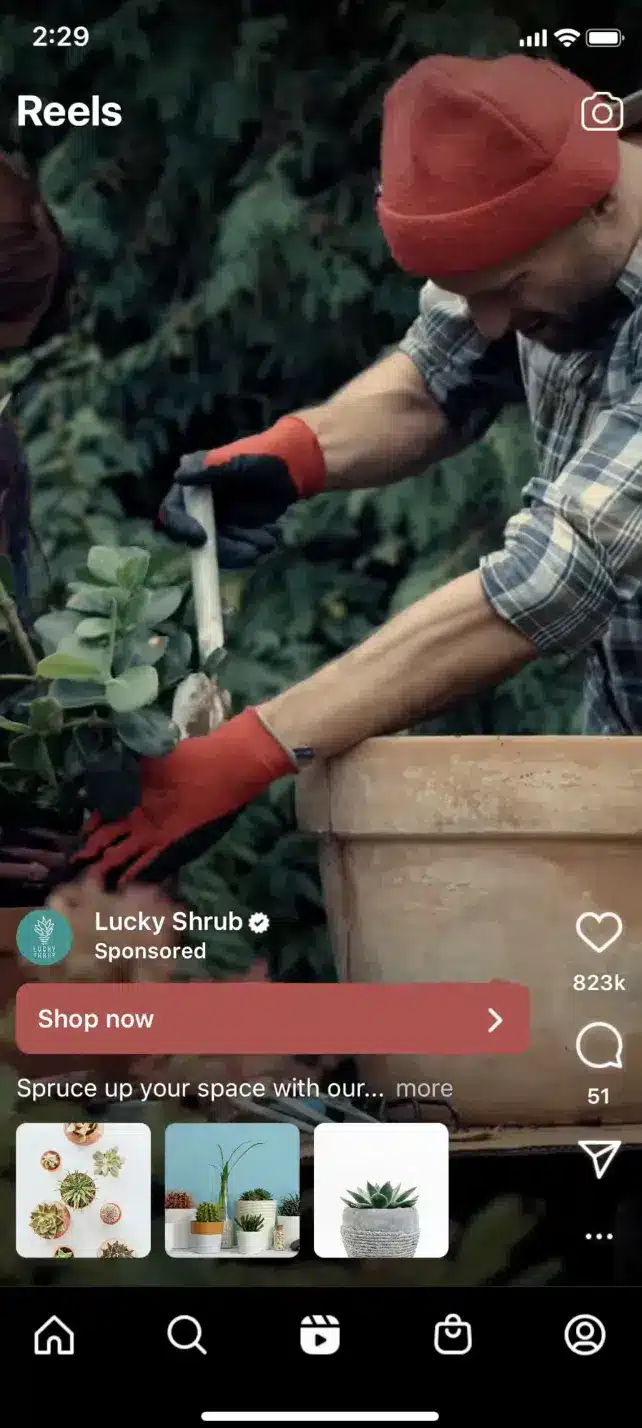Like the Lucky Shrub reel
Viewport: 642px width, 1428px height.
click(x=599, y=933)
